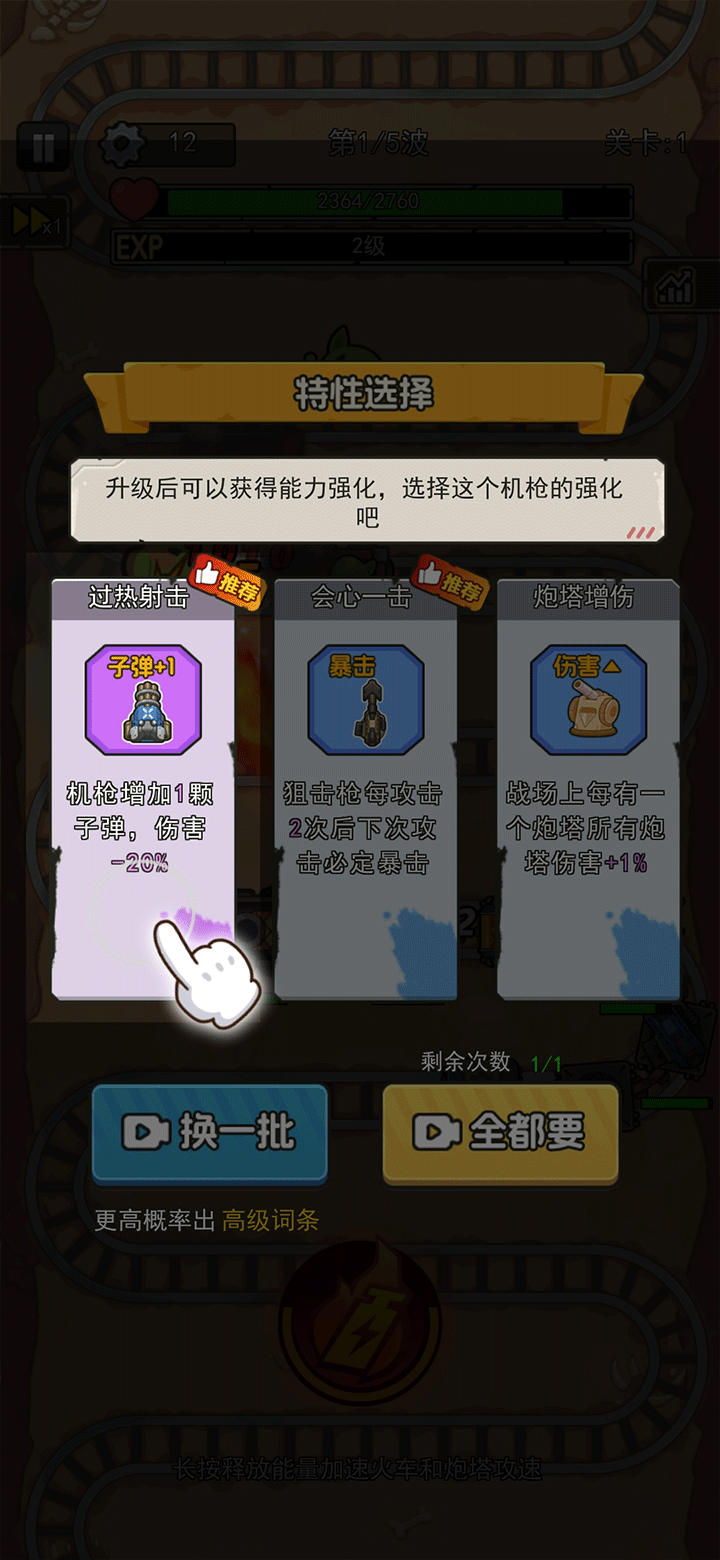The image size is (720, 1560).
Task: Tap the 第1/5波 wave indicator
Action: click(380, 143)
